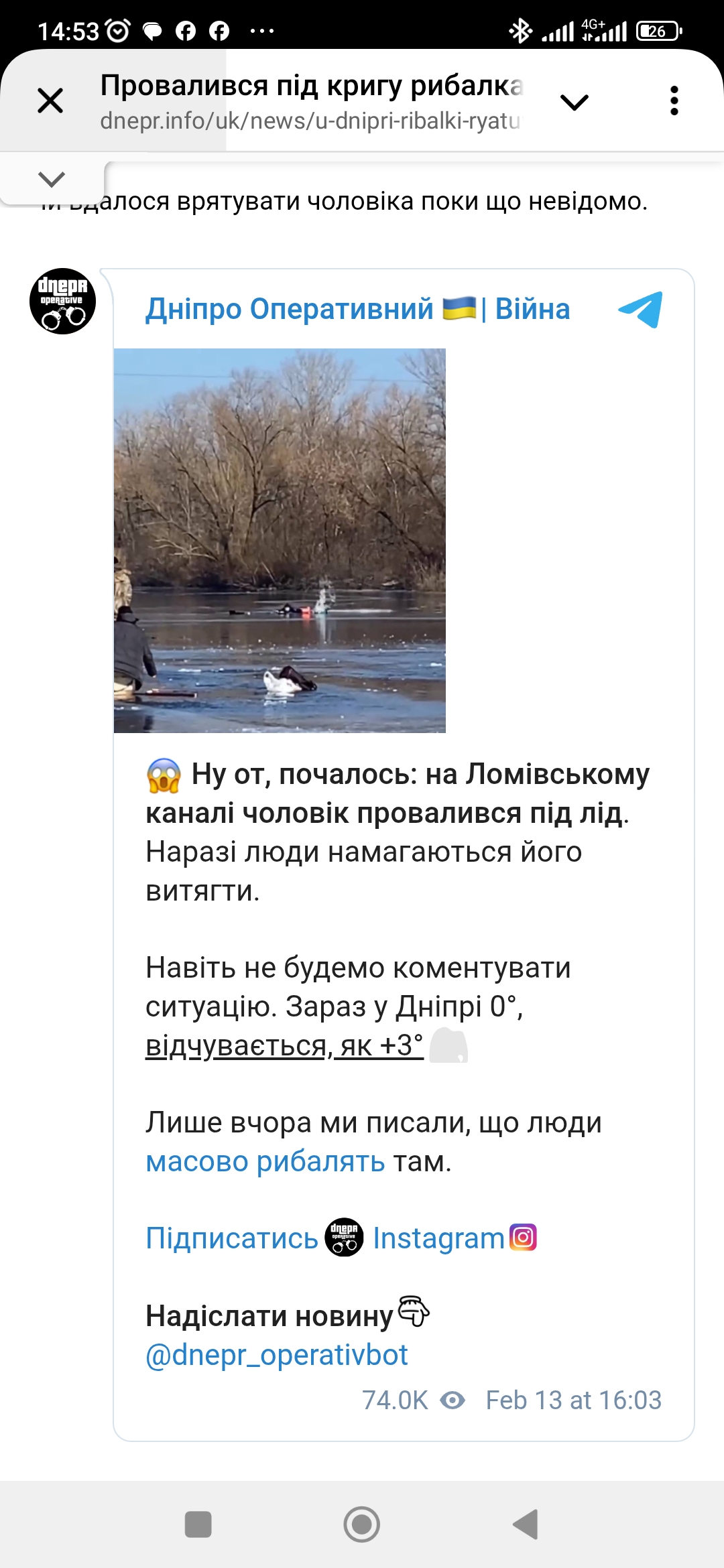Tap the small collapse chevron tab
This screenshot has width=724, height=1568.
click(52, 180)
